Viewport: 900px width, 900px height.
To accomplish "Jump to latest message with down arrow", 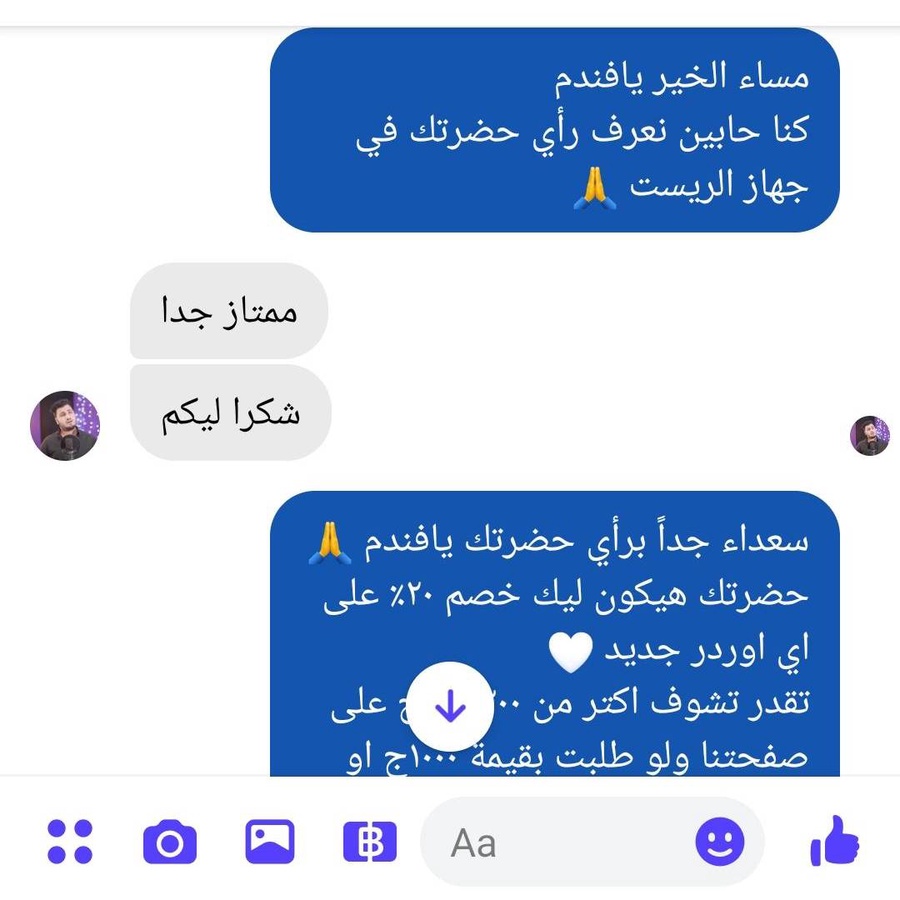I will point(450,707).
